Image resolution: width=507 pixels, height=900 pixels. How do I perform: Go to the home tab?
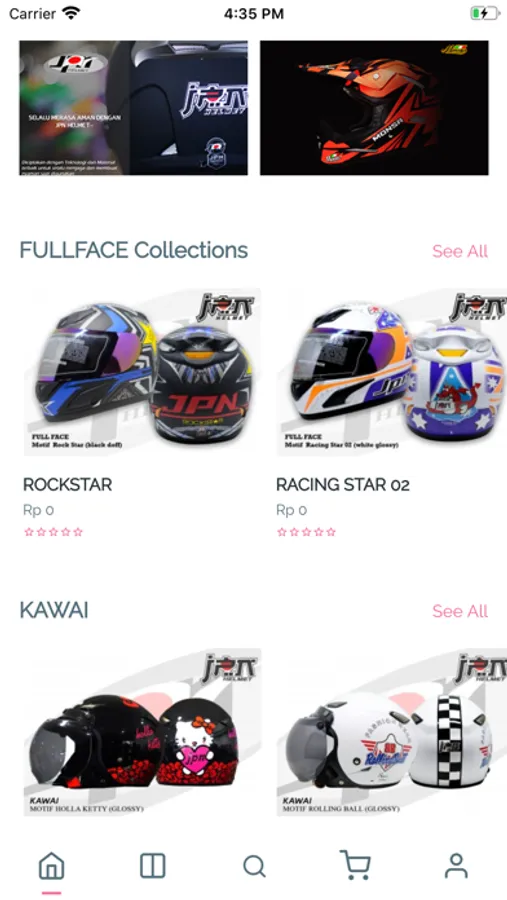click(x=51, y=866)
